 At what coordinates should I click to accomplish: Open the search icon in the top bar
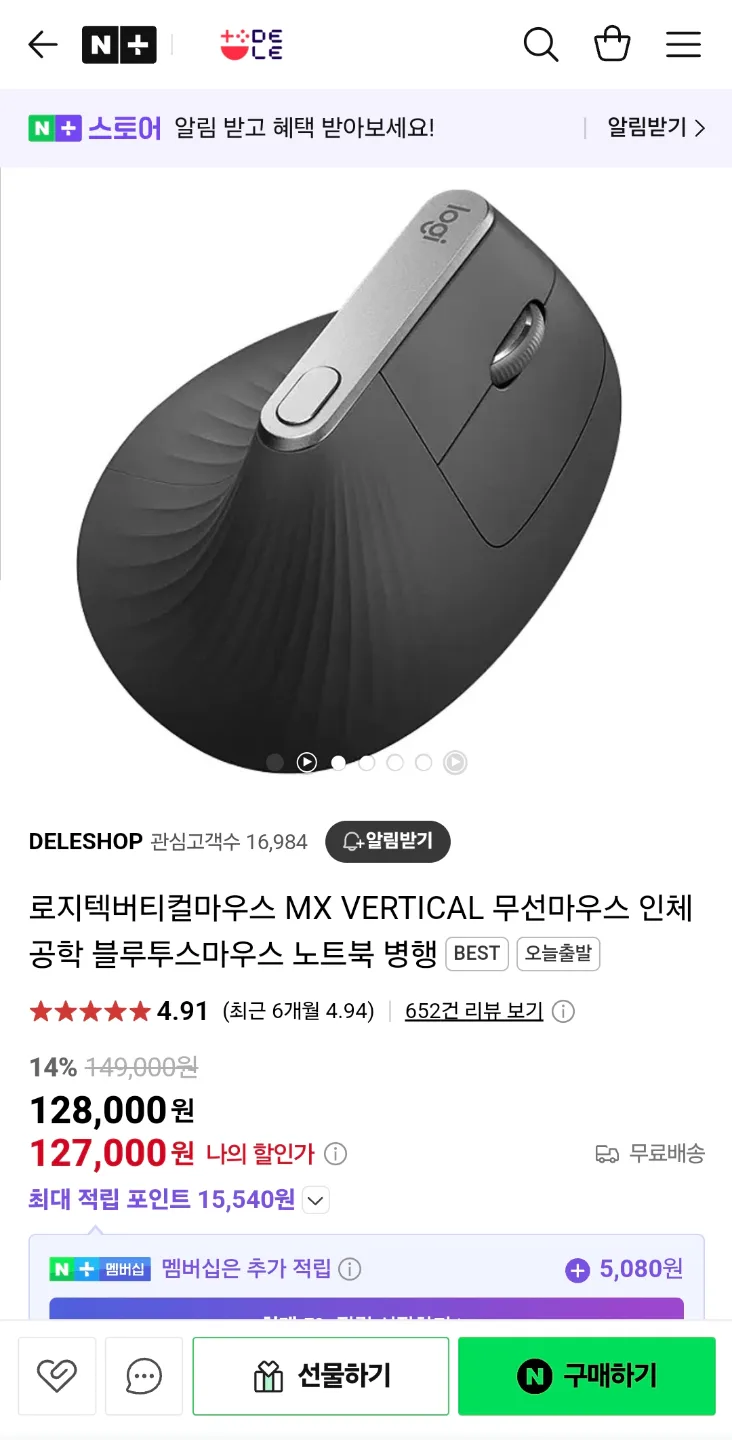pyautogui.click(x=541, y=44)
